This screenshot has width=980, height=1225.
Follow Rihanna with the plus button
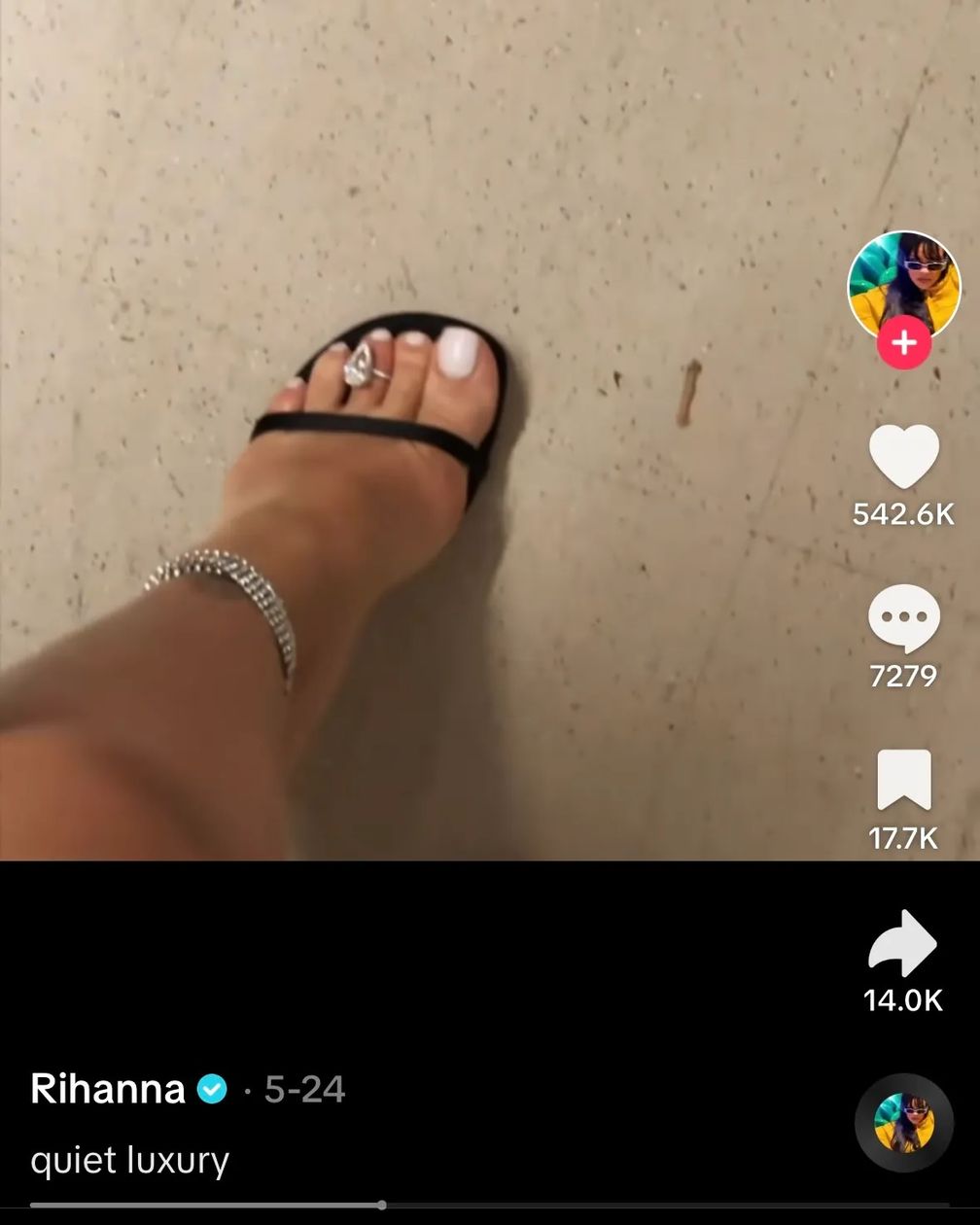click(x=904, y=343)
